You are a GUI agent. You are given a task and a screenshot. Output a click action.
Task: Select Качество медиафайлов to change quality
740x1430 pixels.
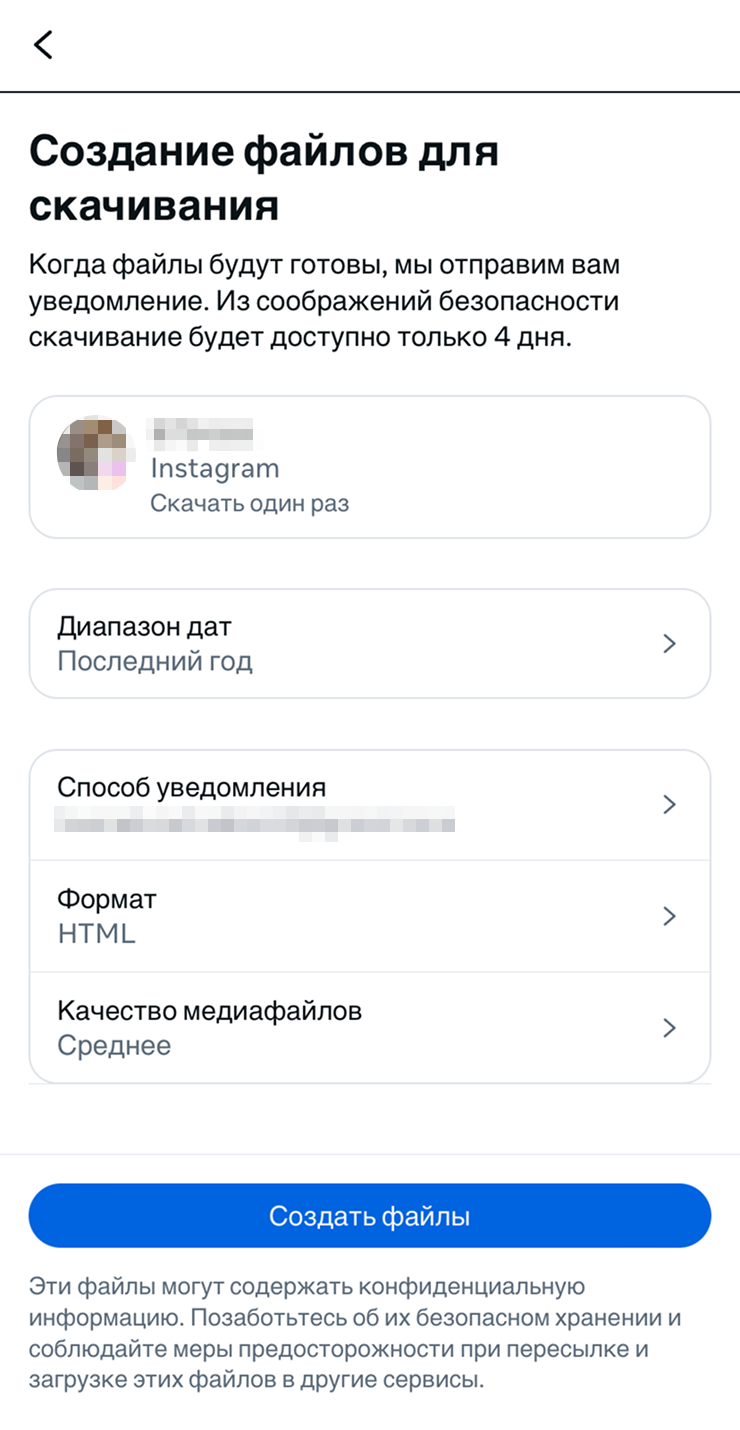pos(370,1028)
